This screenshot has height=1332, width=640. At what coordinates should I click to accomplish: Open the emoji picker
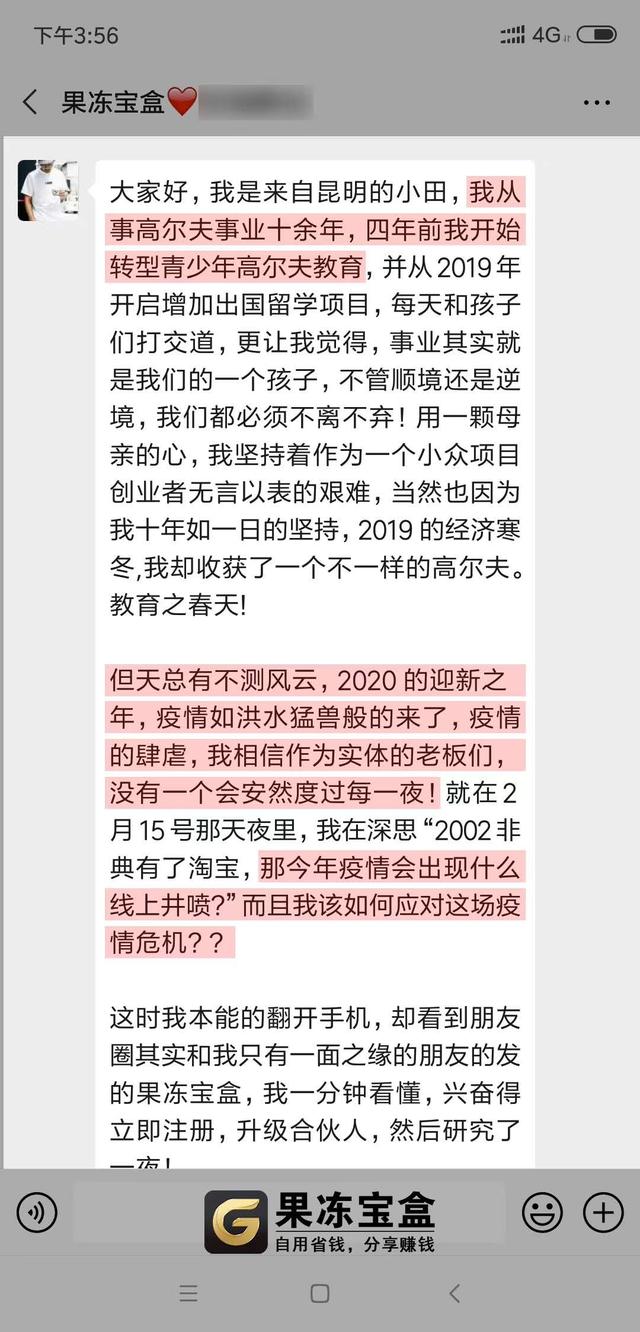543,1213
